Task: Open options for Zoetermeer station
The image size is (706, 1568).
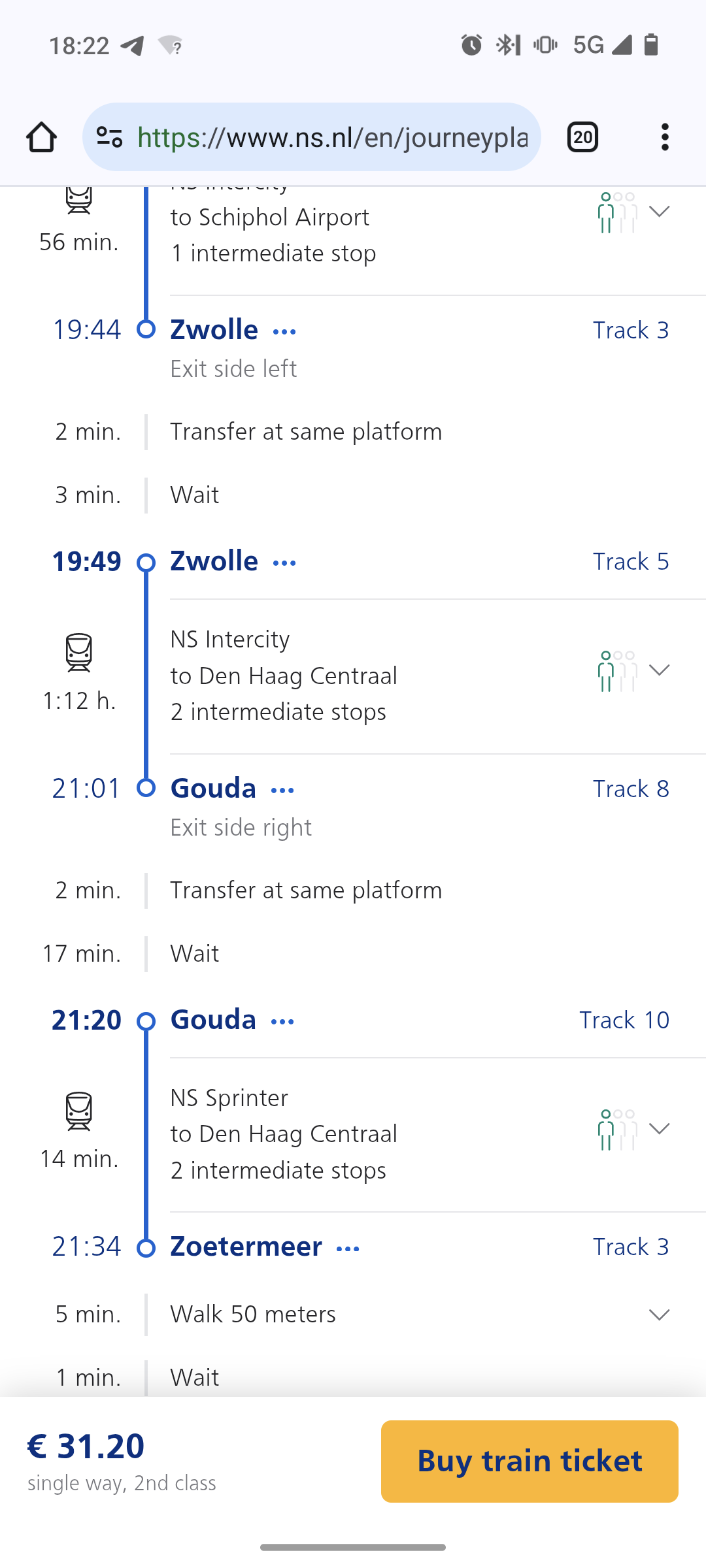Action: click(x=348, y=1249)
